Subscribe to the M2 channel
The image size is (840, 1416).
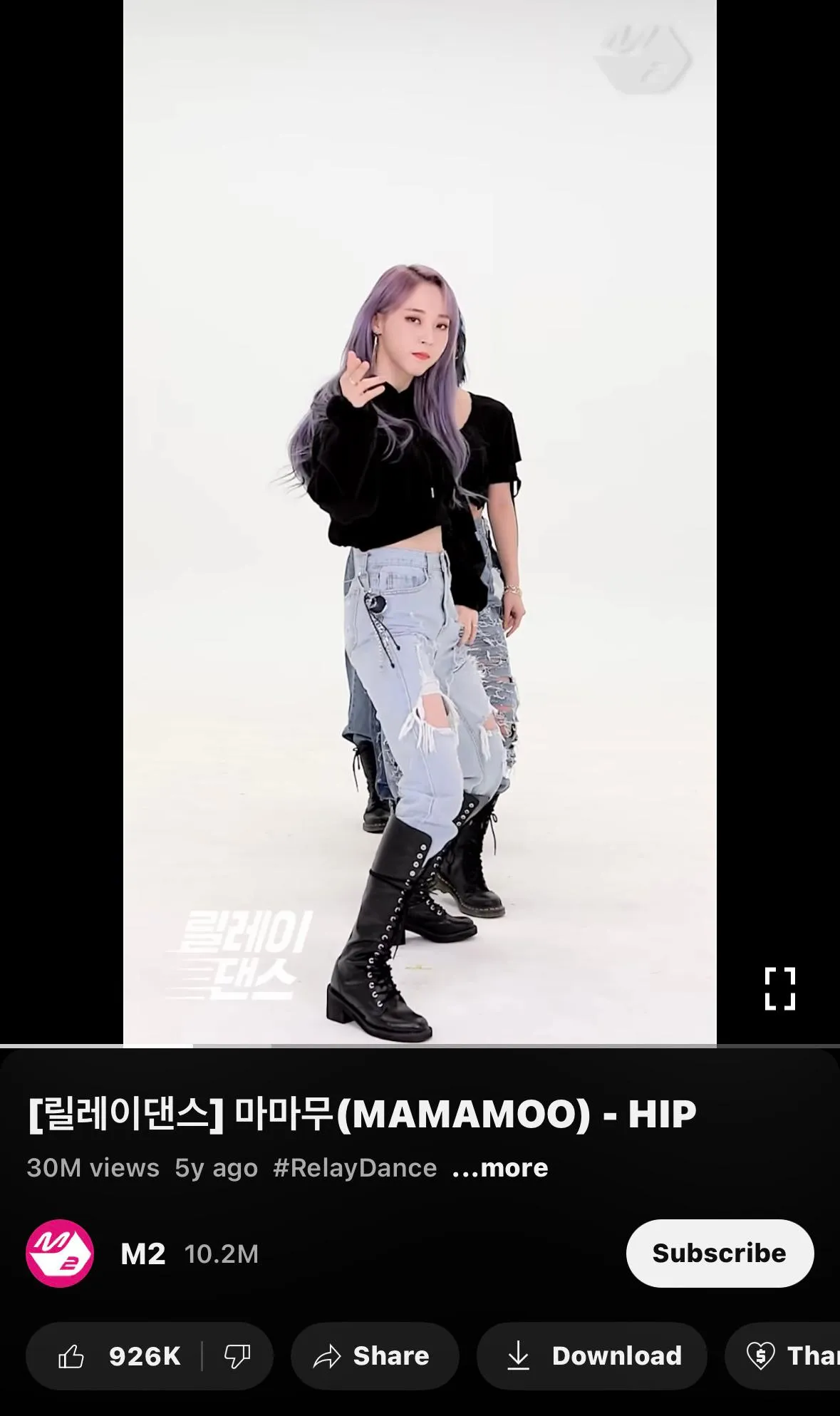(719, 1254)
